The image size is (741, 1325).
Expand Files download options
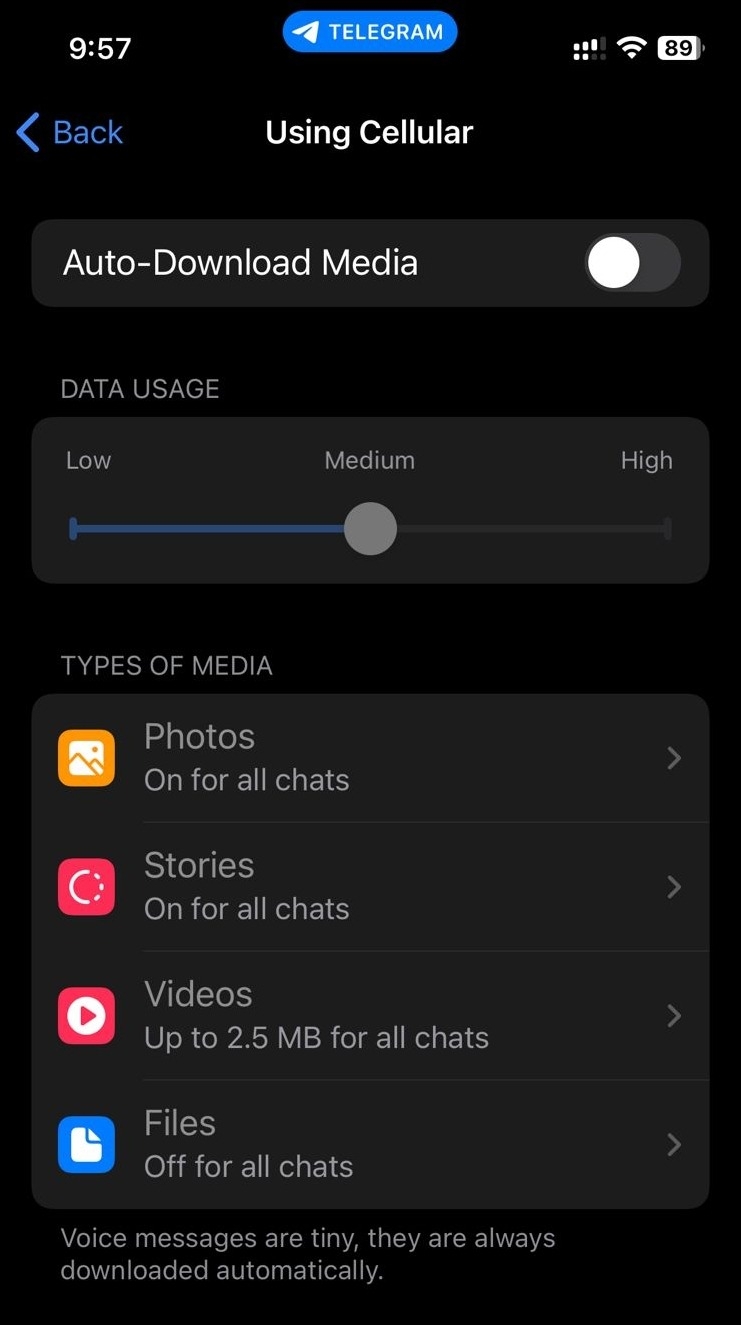[674, 1145]
